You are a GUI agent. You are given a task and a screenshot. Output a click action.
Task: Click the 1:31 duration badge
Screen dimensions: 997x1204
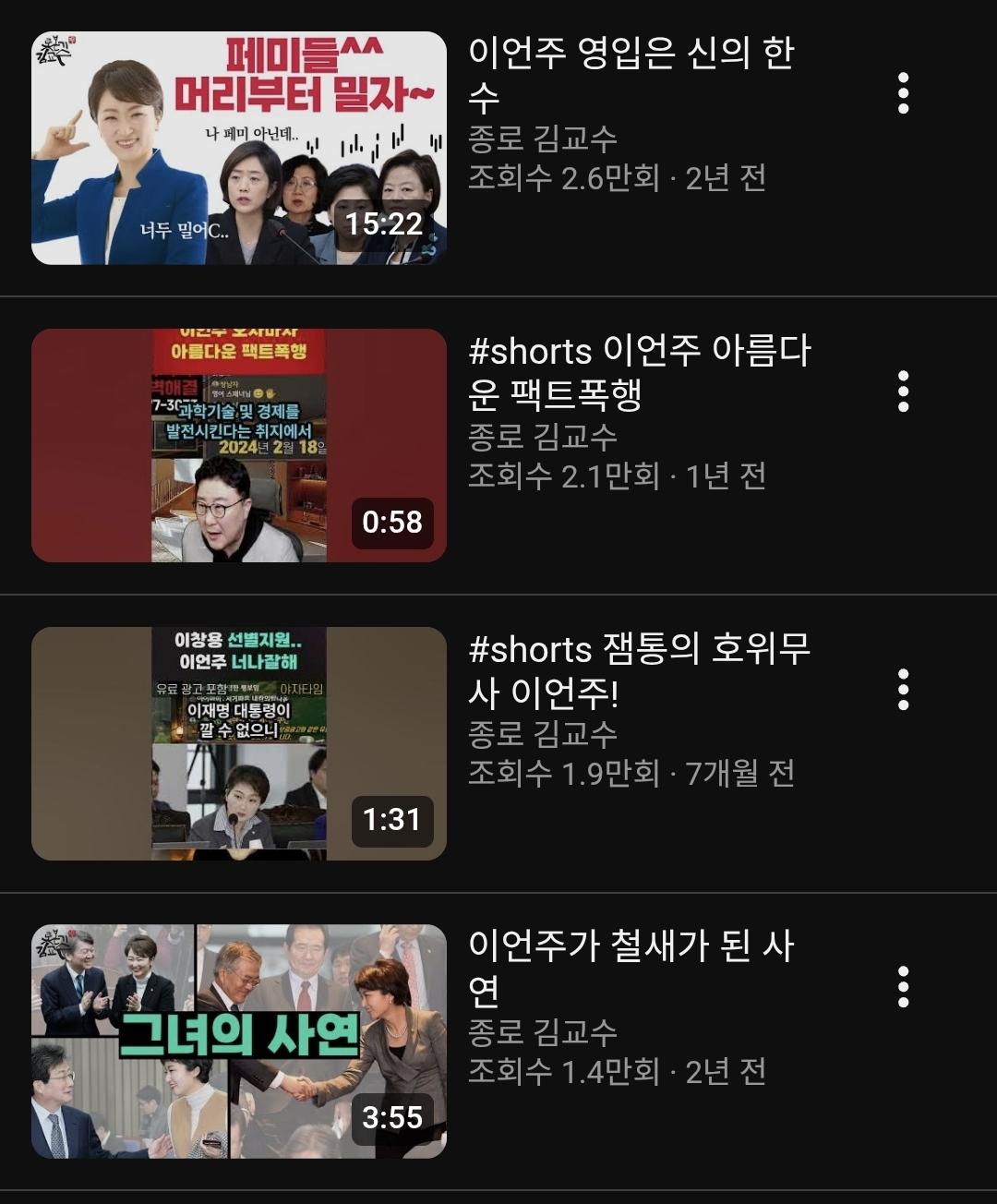pyautogui.click(x=392, y=819)
